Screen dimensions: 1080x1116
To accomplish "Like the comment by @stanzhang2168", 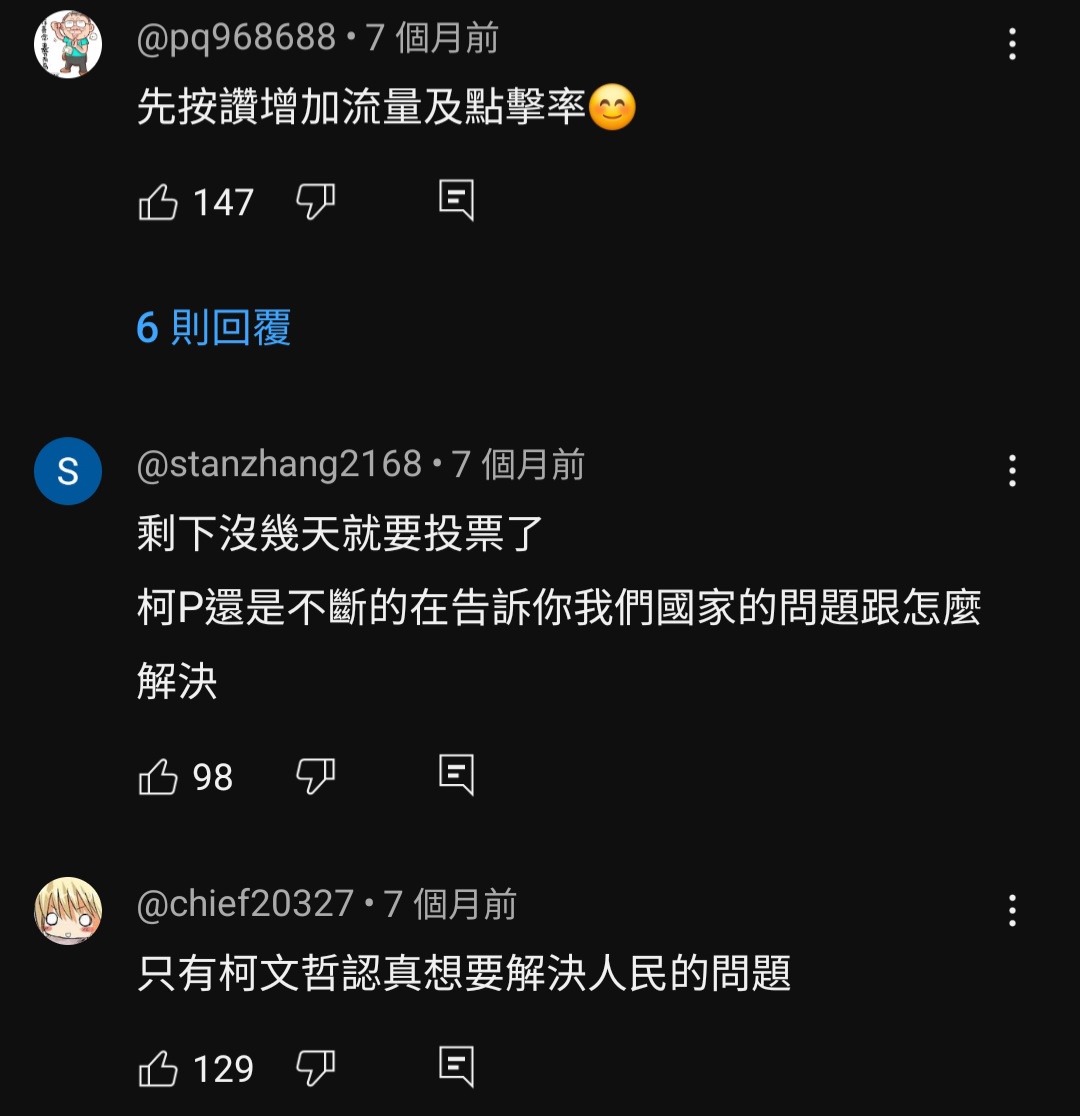I will 158,777.
